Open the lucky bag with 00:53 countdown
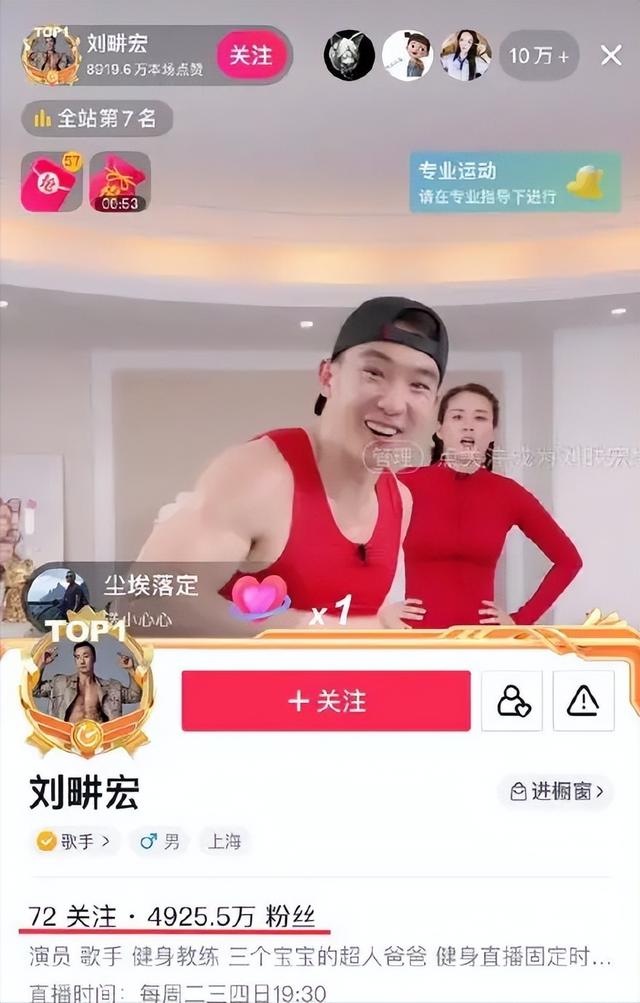The height and width of the screenshot is (1003, 640). 119,182
